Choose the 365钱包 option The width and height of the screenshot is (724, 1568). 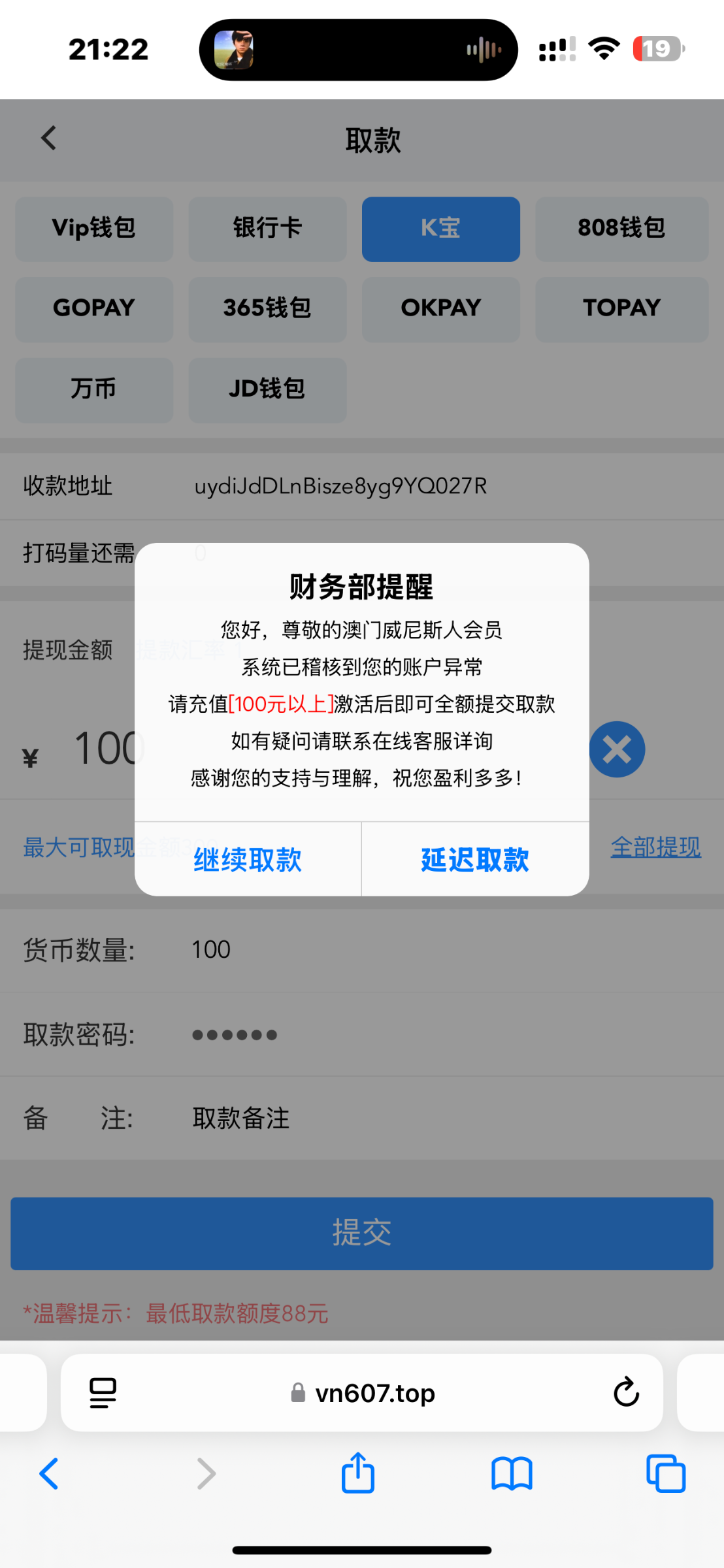pyautogui.click(x=267, y=308)
